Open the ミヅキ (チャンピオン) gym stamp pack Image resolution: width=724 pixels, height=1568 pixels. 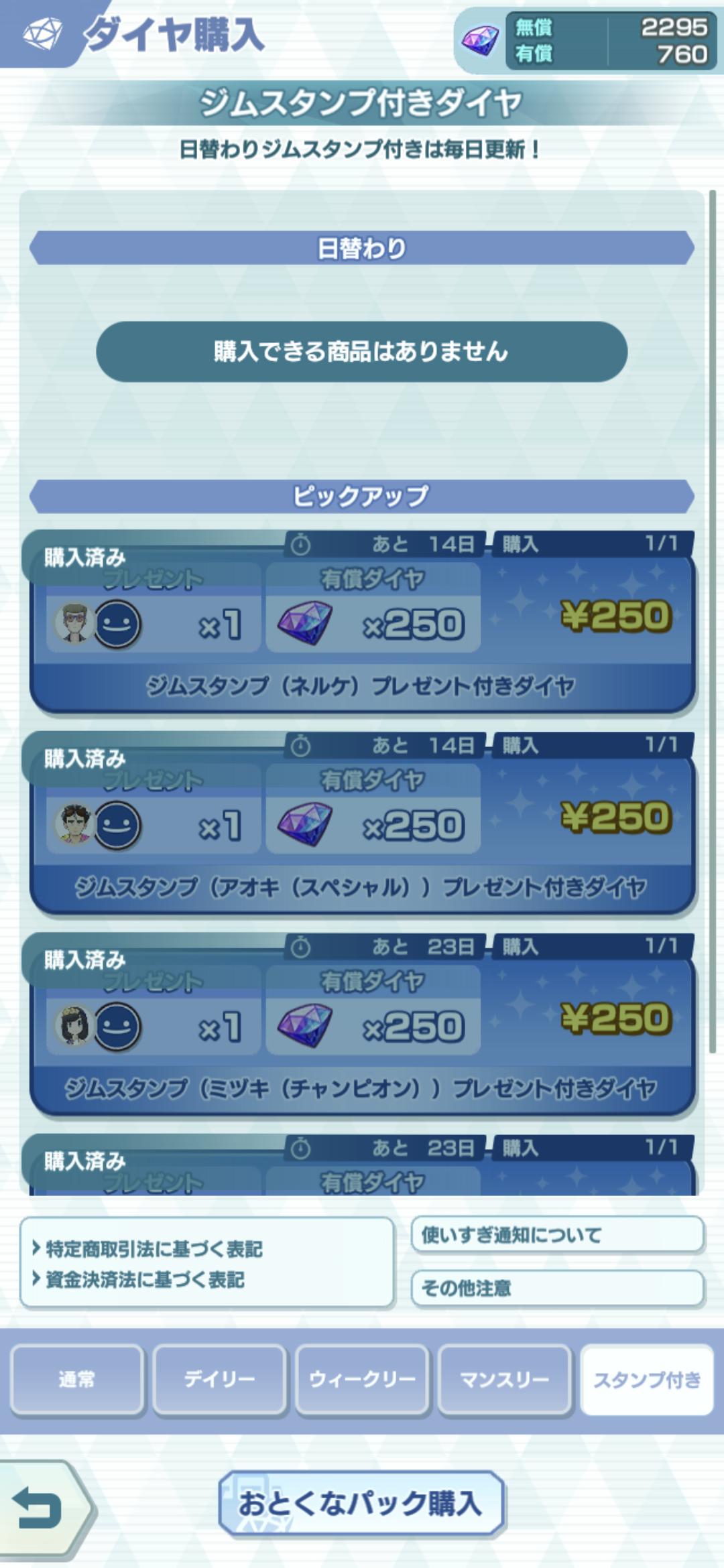pyautogui.click(x=361, y=1024)
